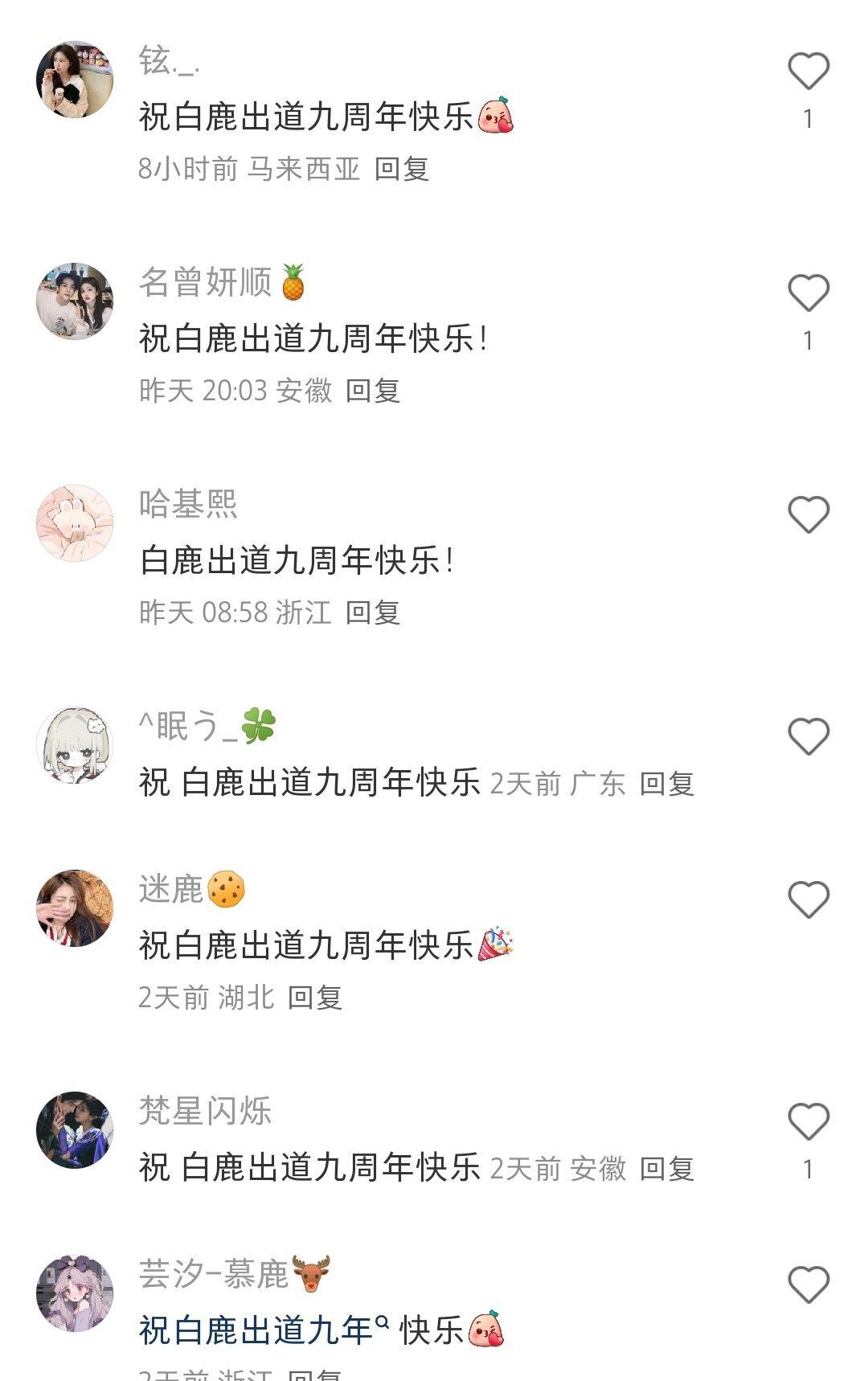Like 名曾妍顺's comment
Screen dimensions: 868x1381
point(808,293)
